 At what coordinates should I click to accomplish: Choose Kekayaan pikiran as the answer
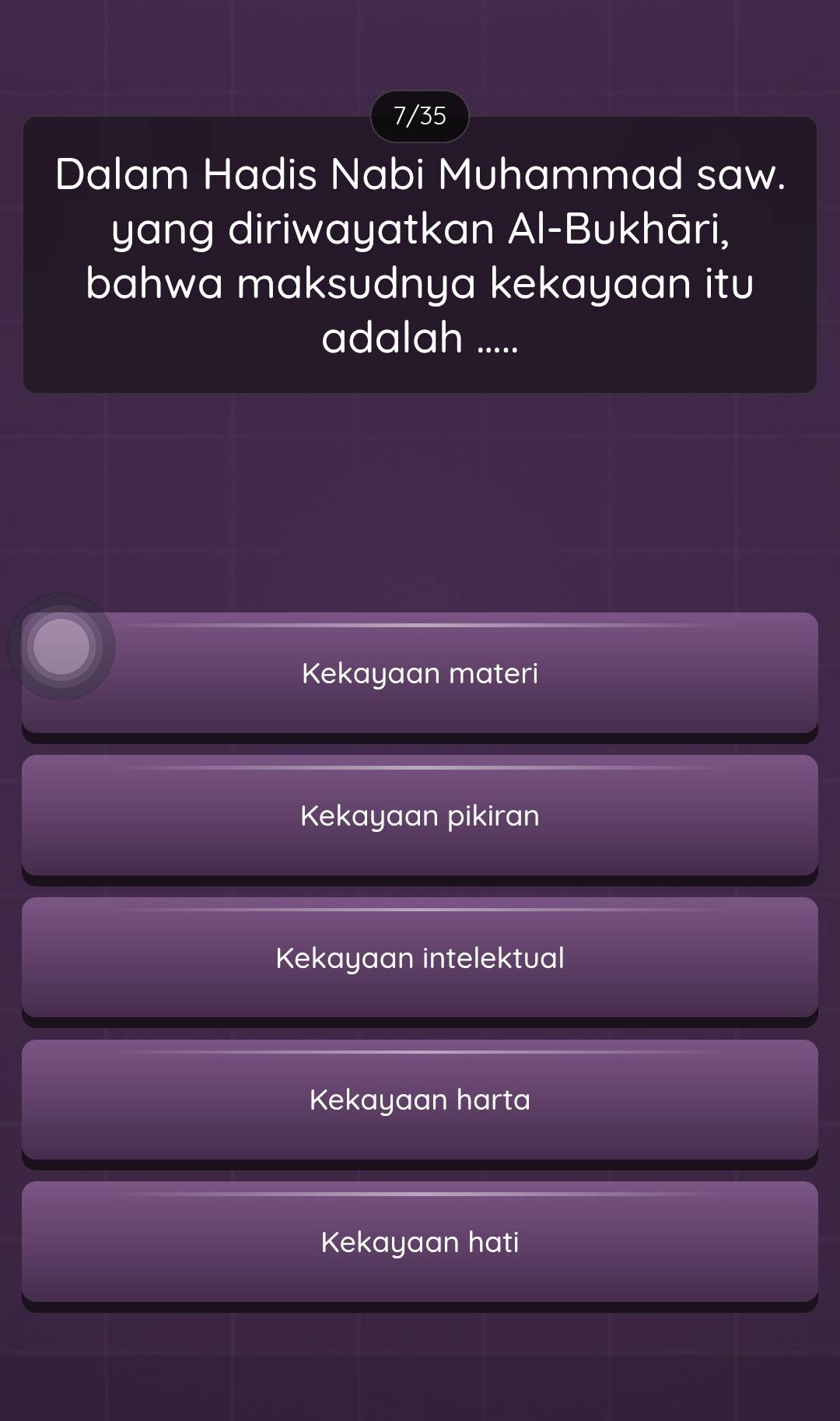(420, 816)
